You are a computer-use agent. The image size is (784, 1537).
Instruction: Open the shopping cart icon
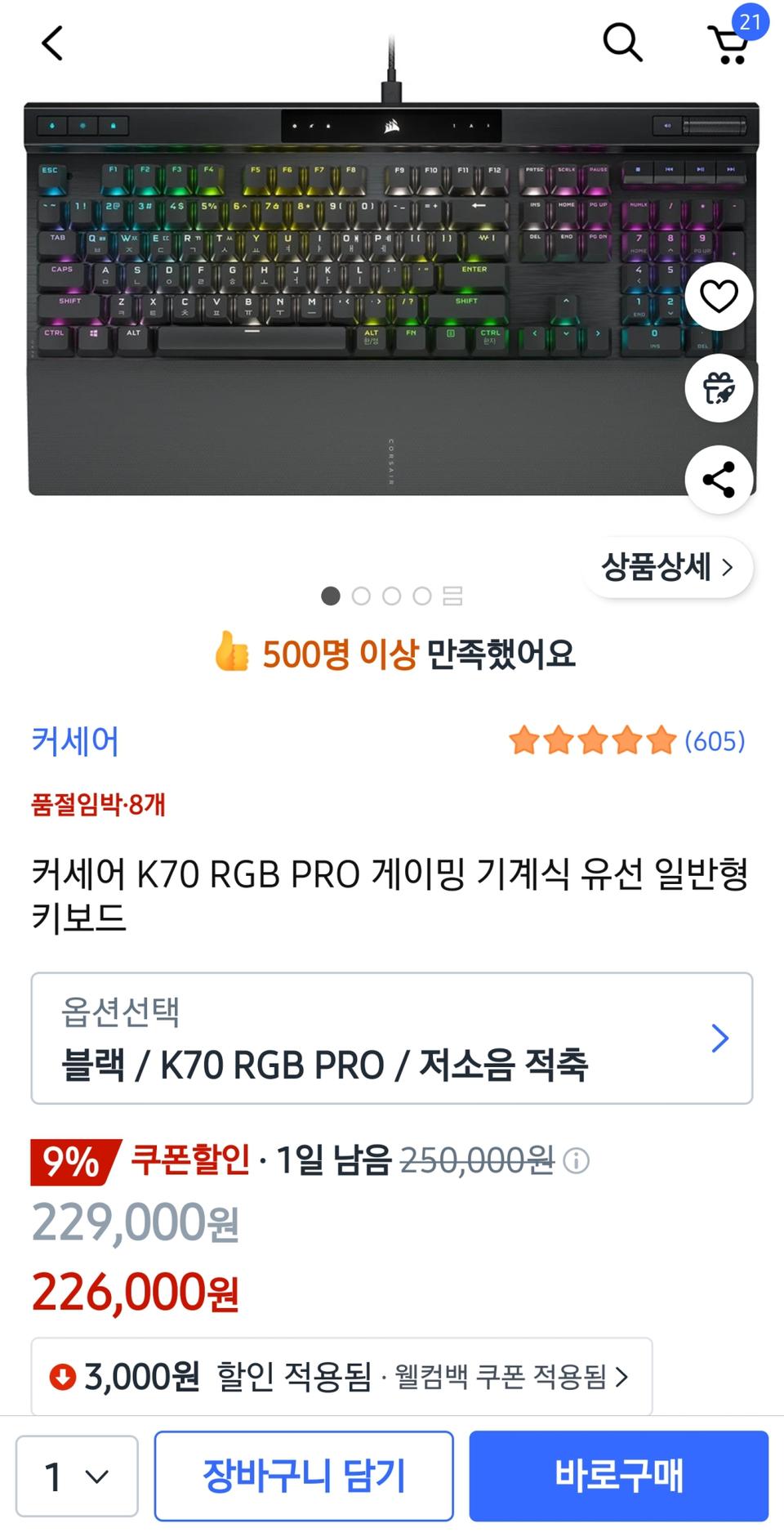[726, 44]
